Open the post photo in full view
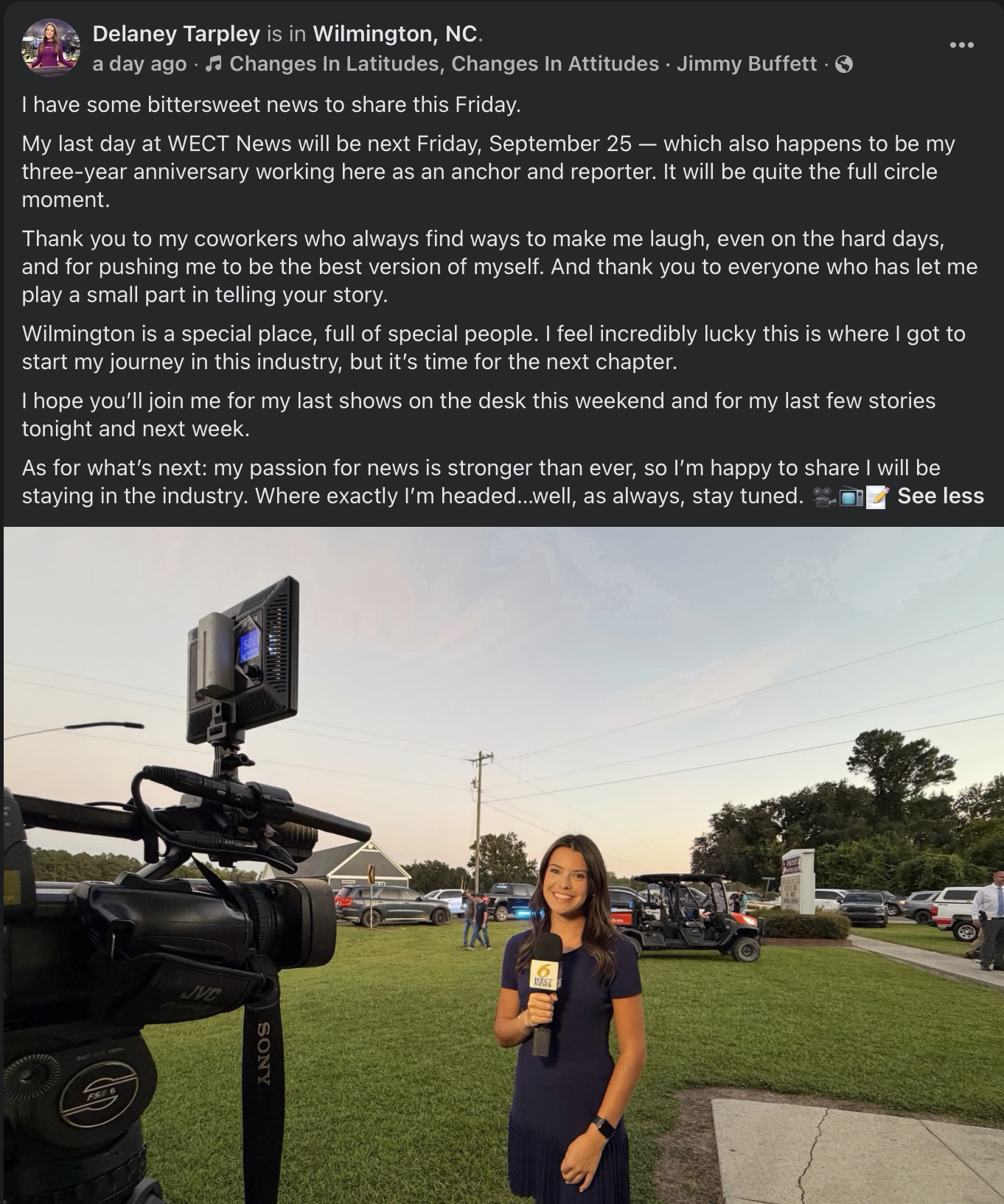Image resolution: width=1004 pixels, height=1204 pixels. click(x=503, y=865)
